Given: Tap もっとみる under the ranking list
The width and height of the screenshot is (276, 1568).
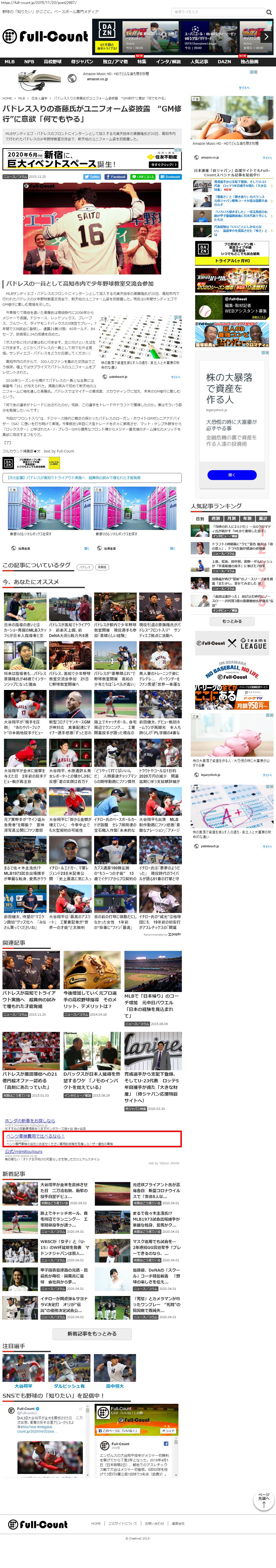Looking at the screenshot, I should (x=232, y=621).
